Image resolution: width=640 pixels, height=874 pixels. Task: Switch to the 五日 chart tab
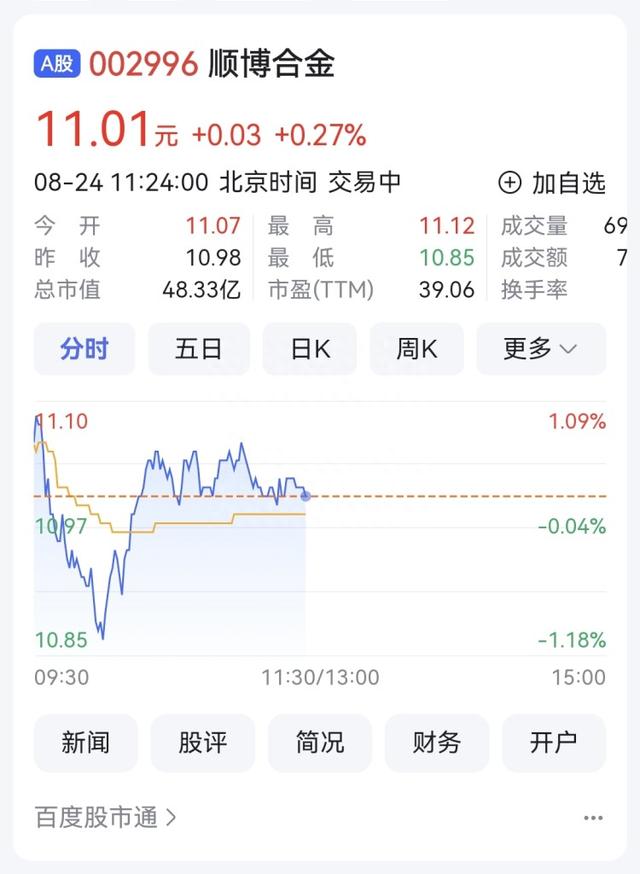coord(198,349)
